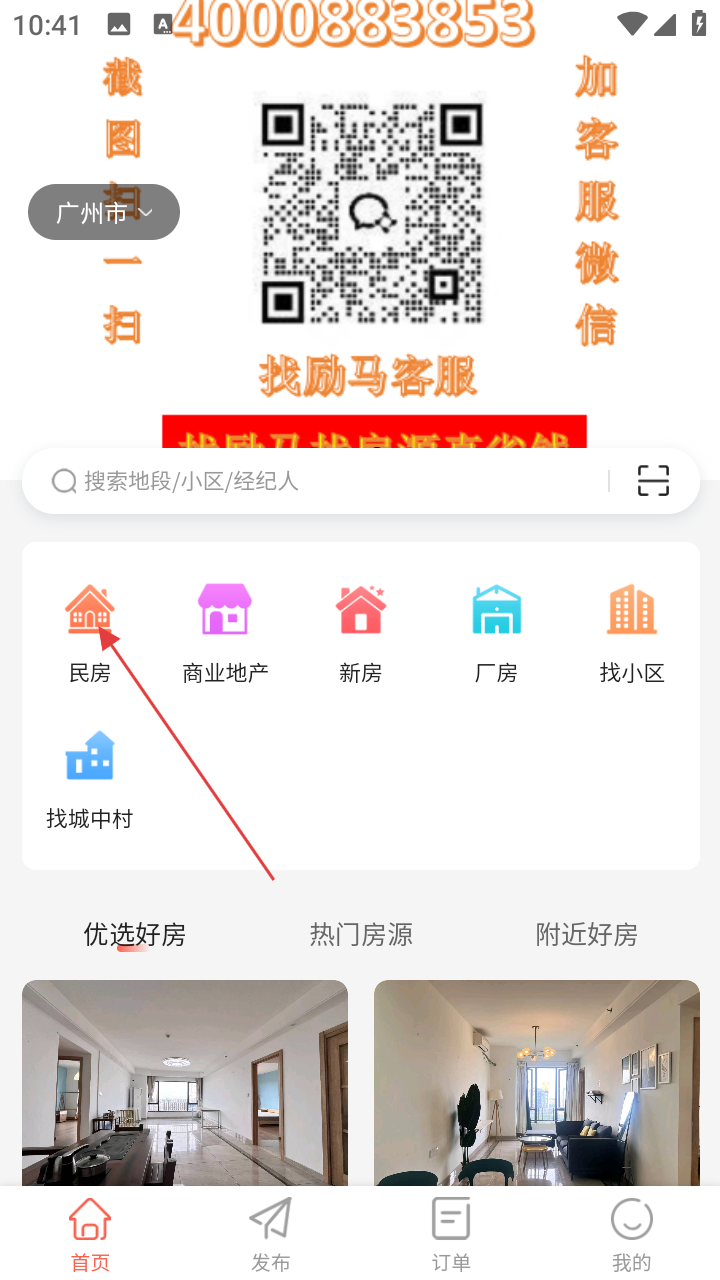Switch to the 优选好房 tab
Screen dimensions: 720x1280
coord(134,935)
